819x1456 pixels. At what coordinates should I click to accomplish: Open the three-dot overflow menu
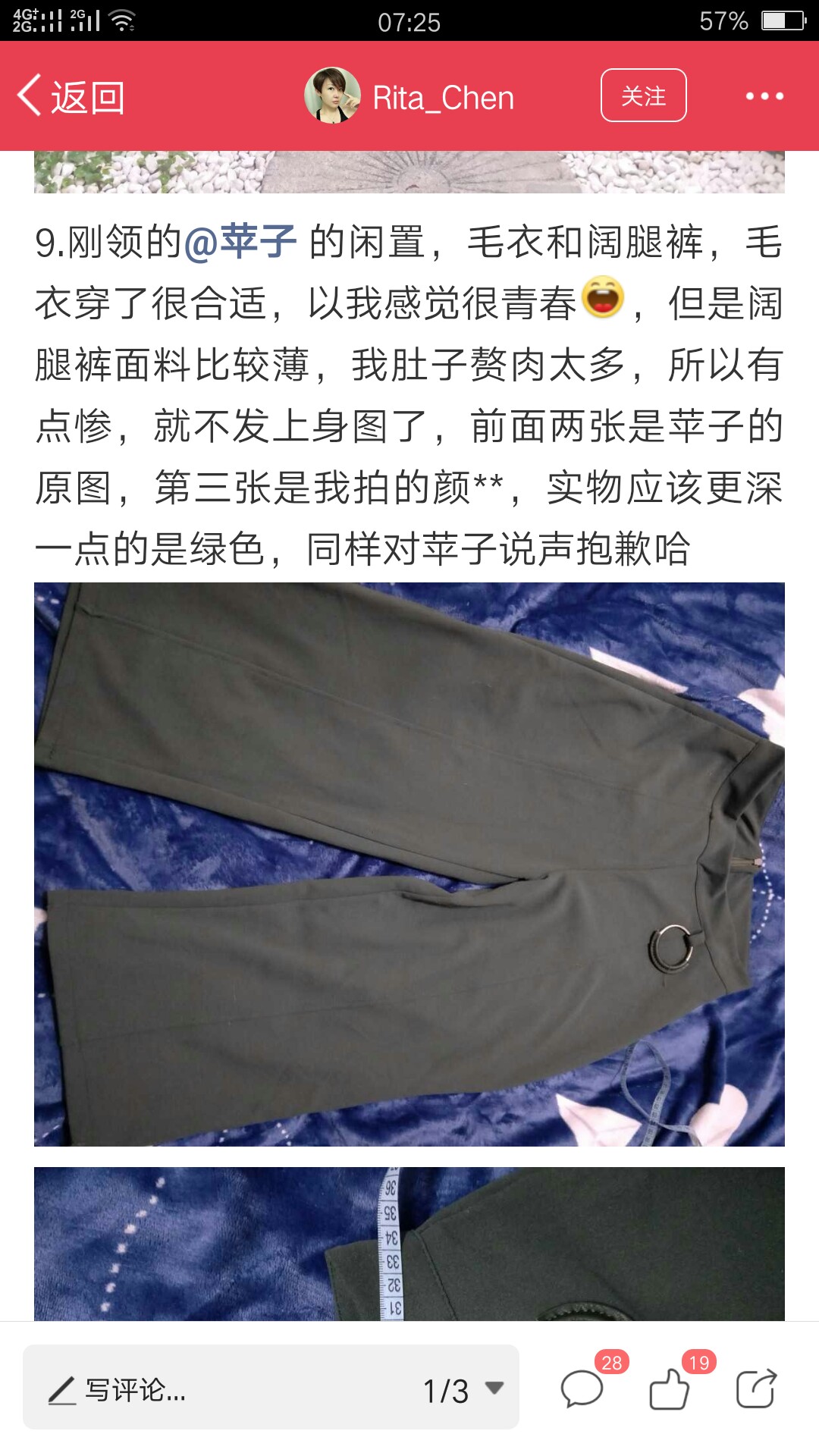click(x=764, y=96)
